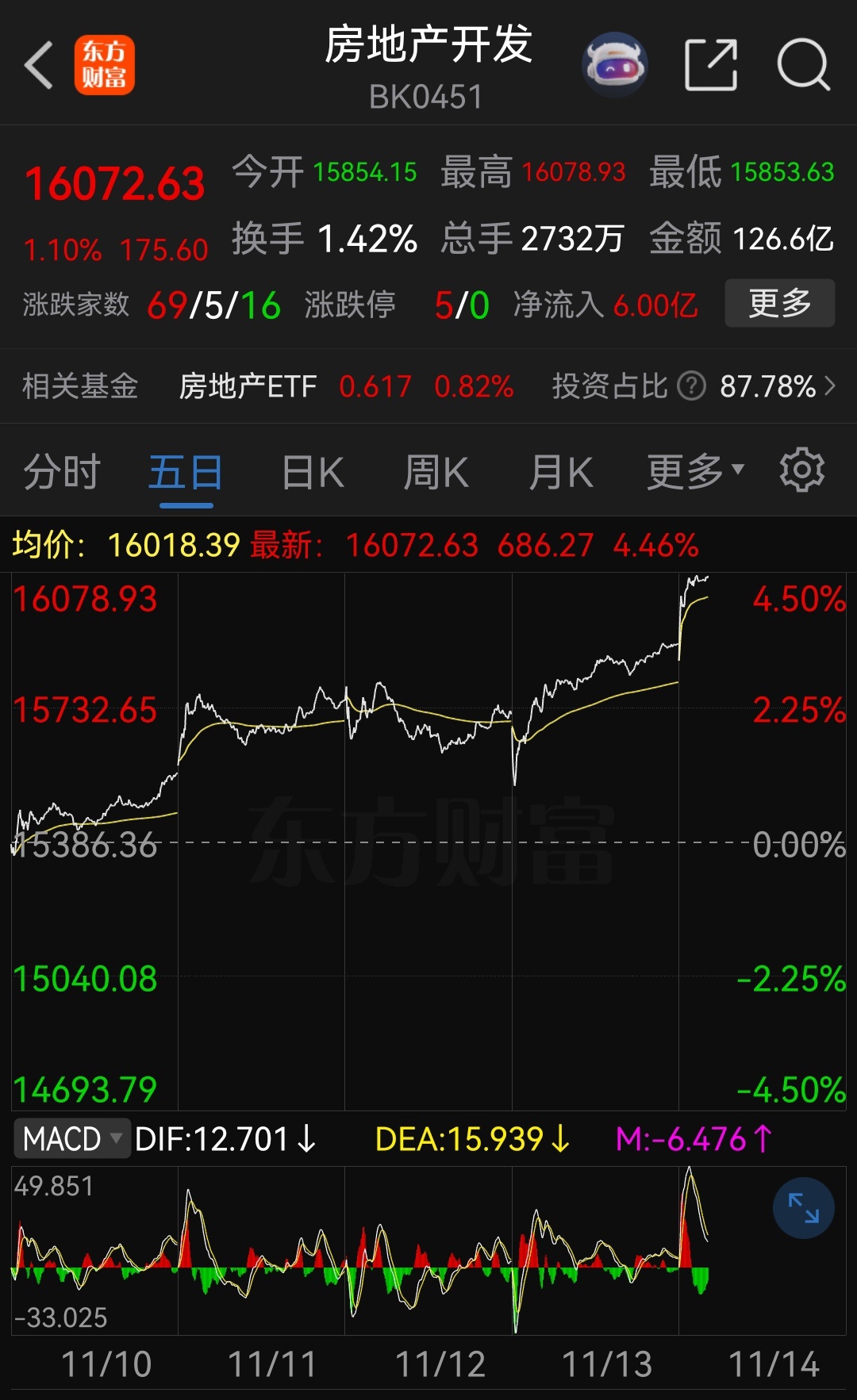Tap the back arrow to return

coord(38,63)
